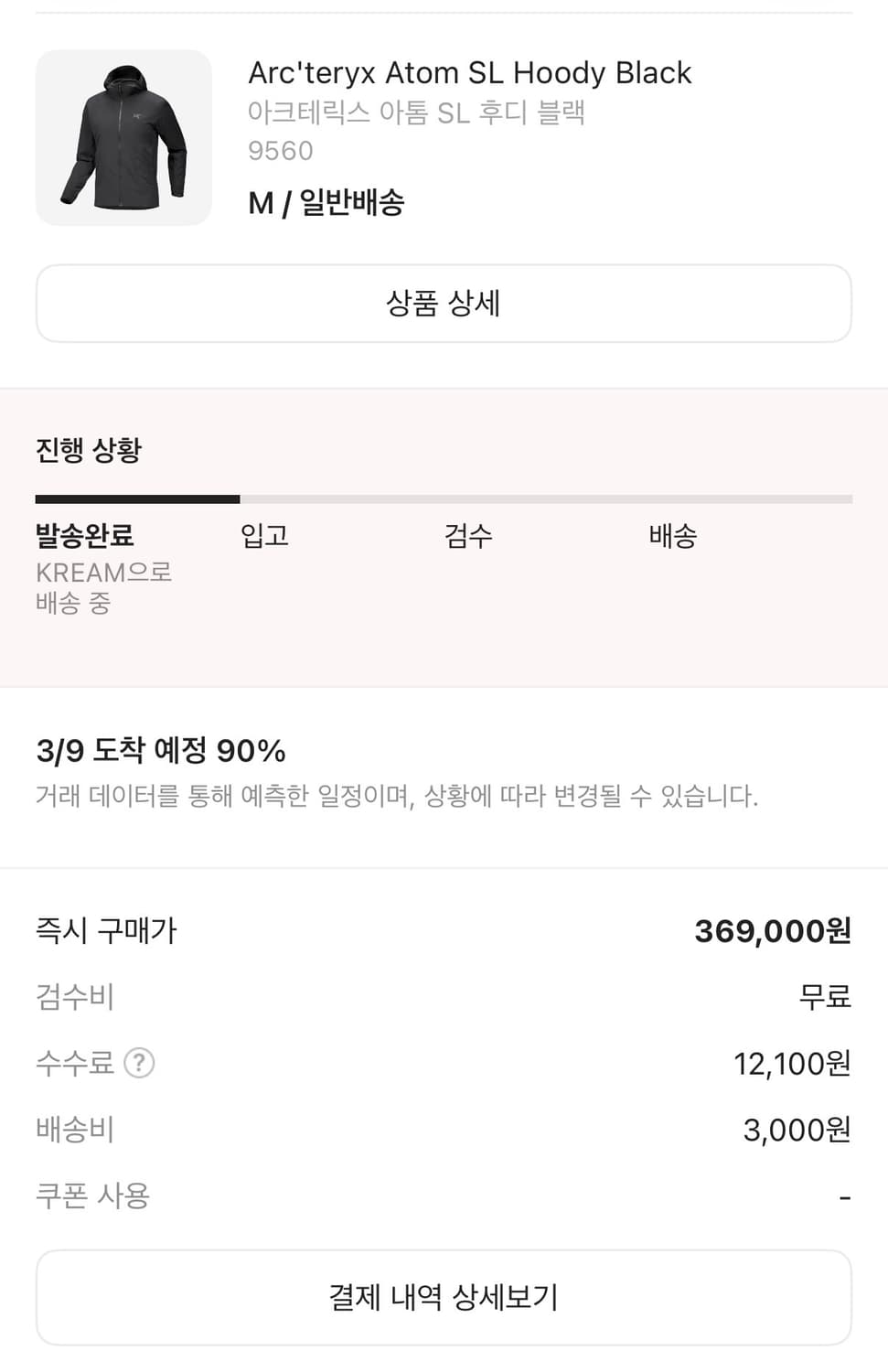The image size is (888, 1372).
Task: Click the M / 일반배송 option label
Action: coord(328,202)
